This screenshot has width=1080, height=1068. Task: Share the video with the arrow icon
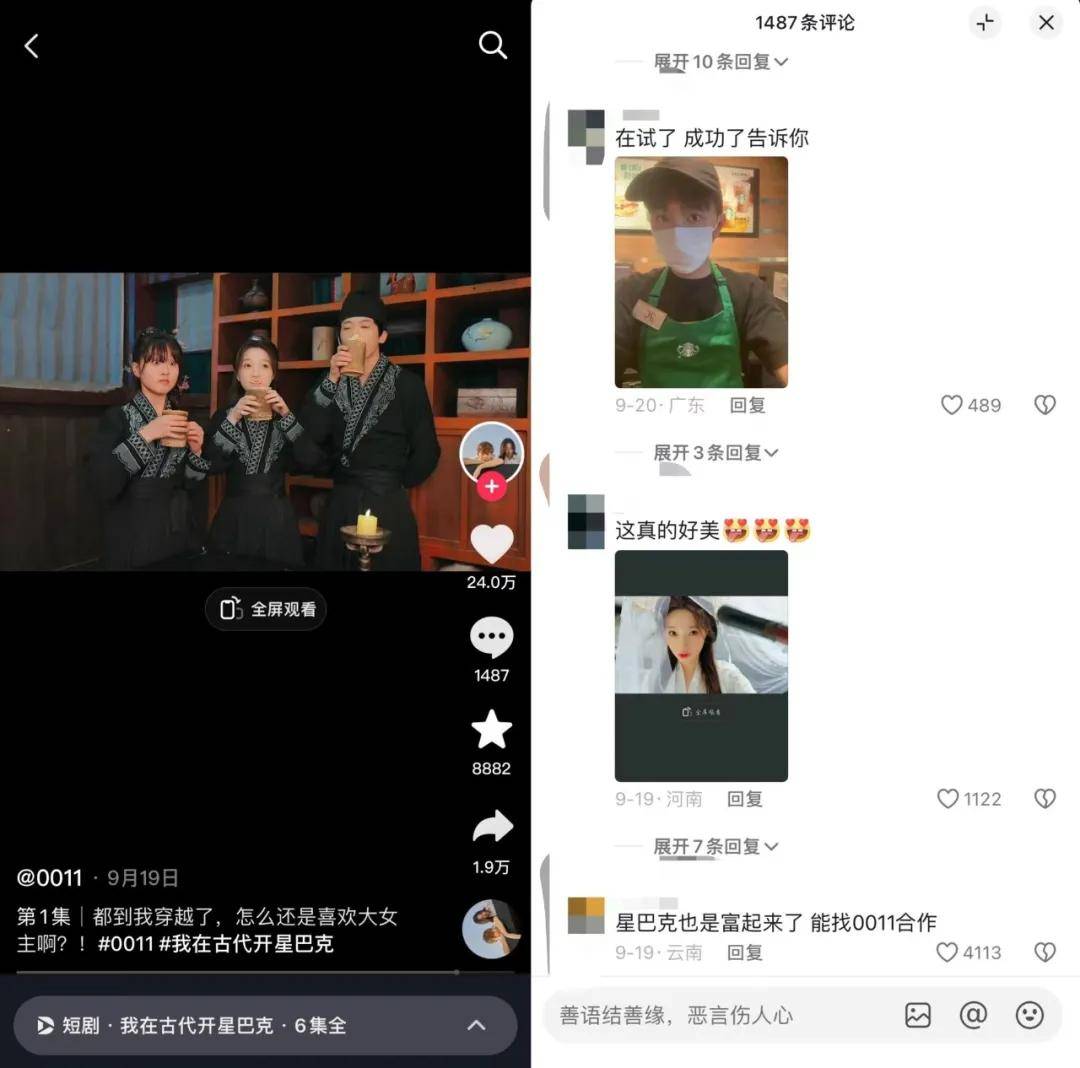coord(491,827)
